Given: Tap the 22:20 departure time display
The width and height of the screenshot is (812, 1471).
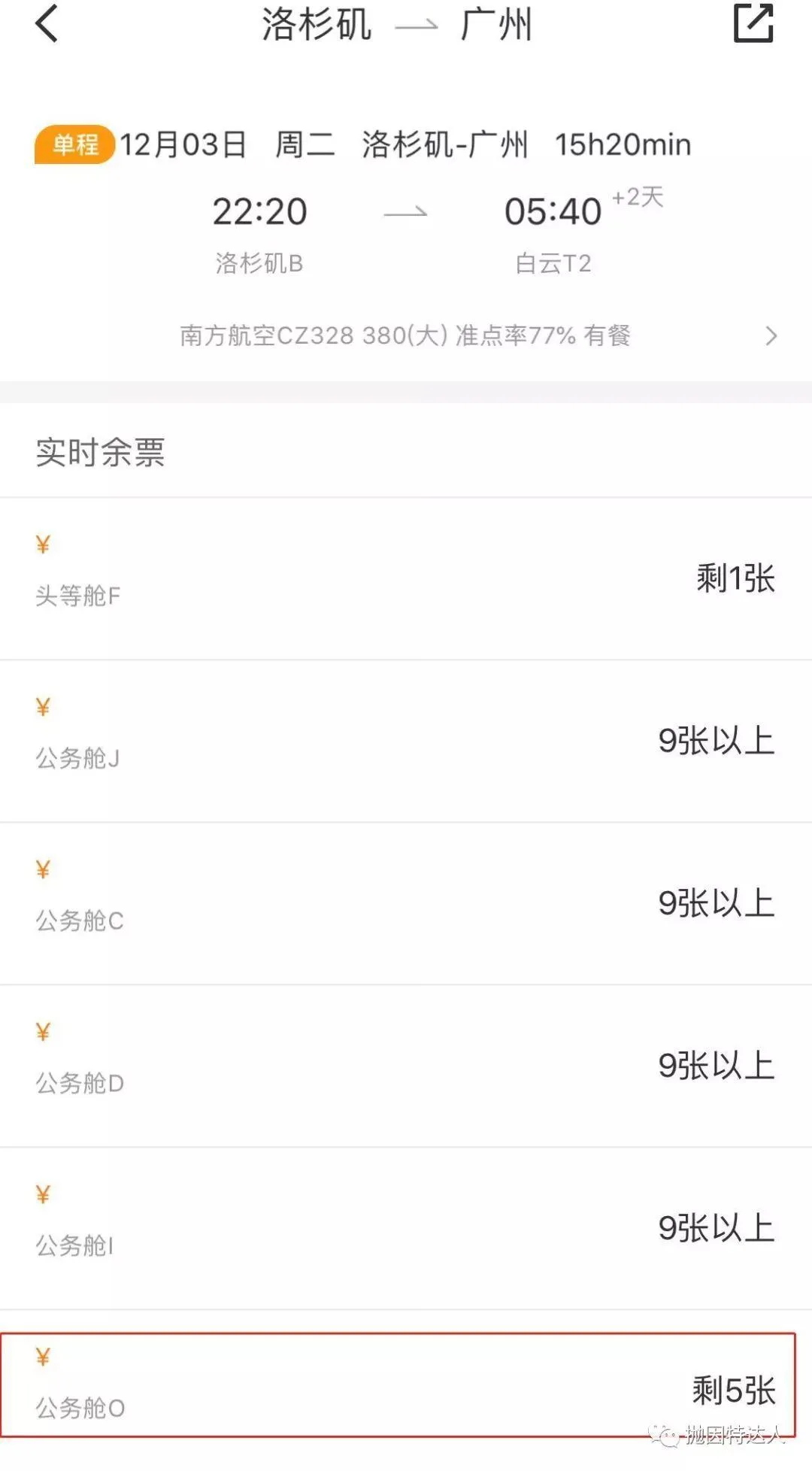Looking at the screenshot, I should [x=259, y=211].
